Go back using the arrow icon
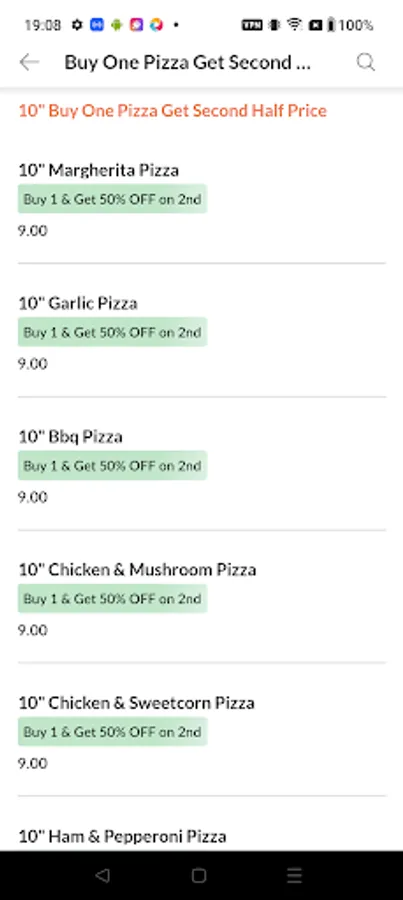Screen dimensions: 403x900 click(x=29, y=62)
